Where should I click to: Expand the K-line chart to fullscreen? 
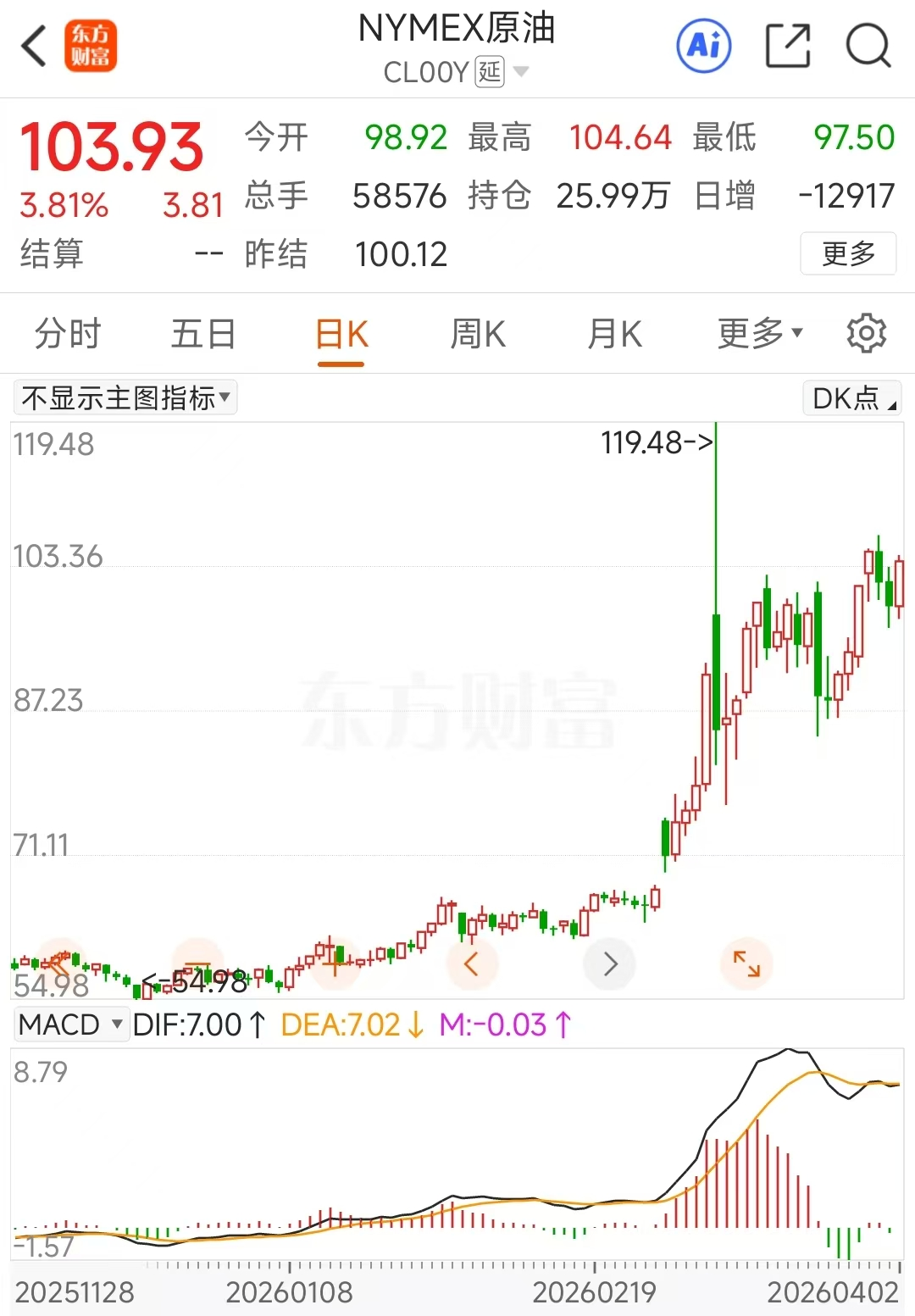point(746,963)
